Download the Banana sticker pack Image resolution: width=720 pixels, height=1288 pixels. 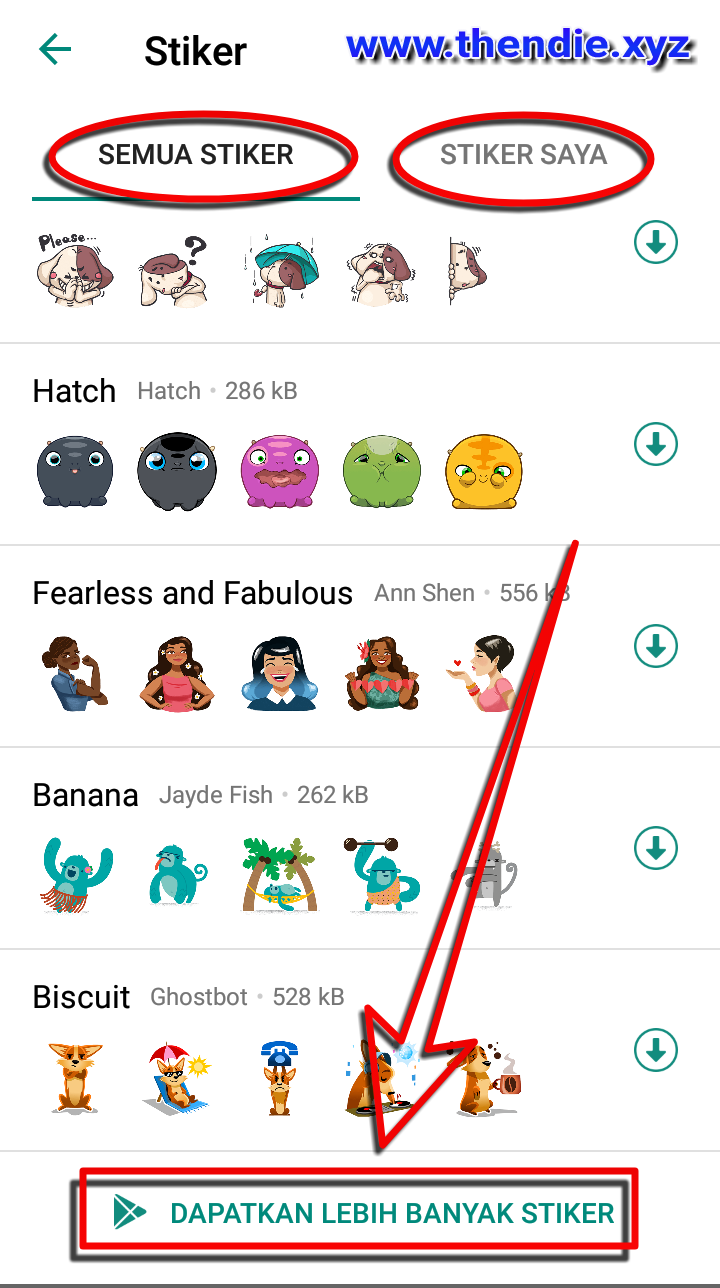tap(656, 849)
